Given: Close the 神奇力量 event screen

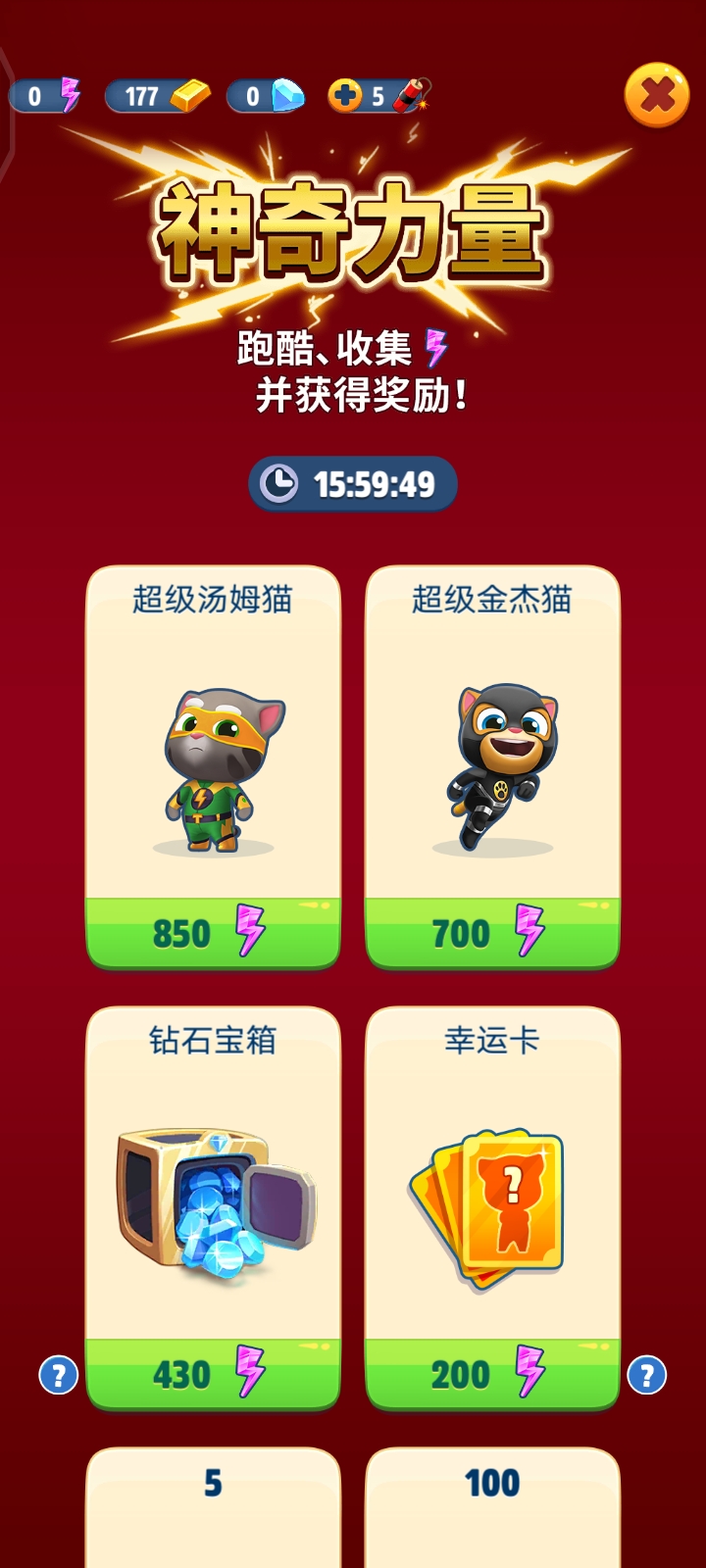Looking at the screenshot, I should click(656, 95).
